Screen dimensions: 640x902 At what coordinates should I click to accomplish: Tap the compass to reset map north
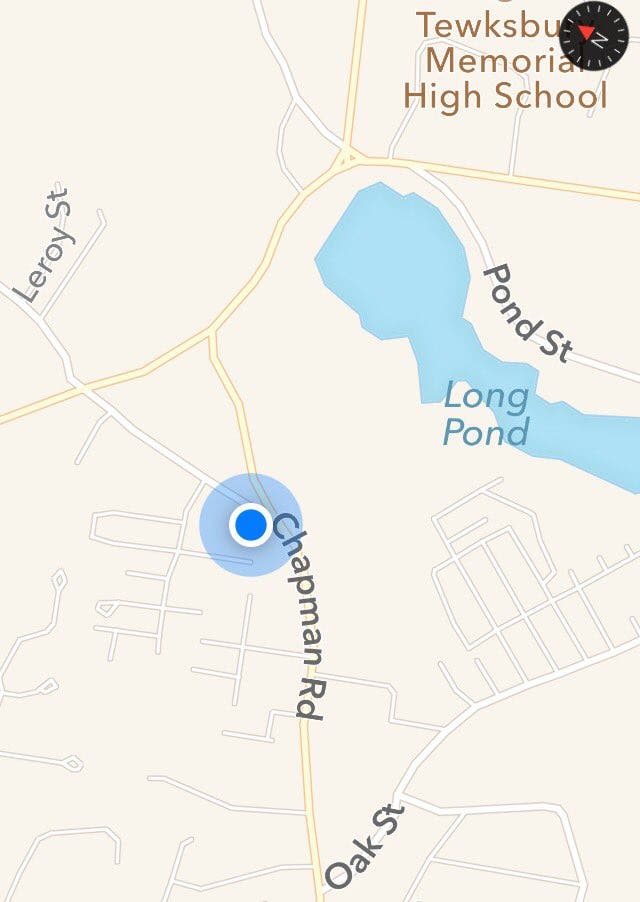click(594, 35)
